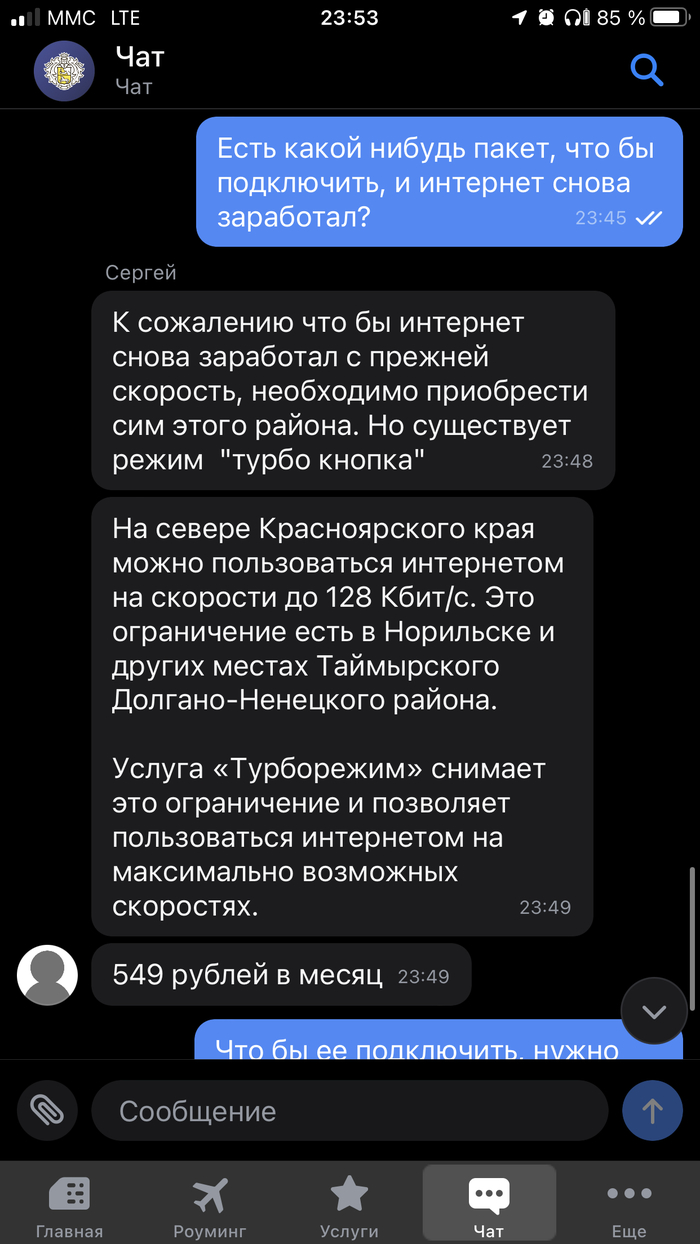The width and height of the screenshot is (700, 1244).
Task: Go to the Услуги tab
Action: coord(349,1206)
